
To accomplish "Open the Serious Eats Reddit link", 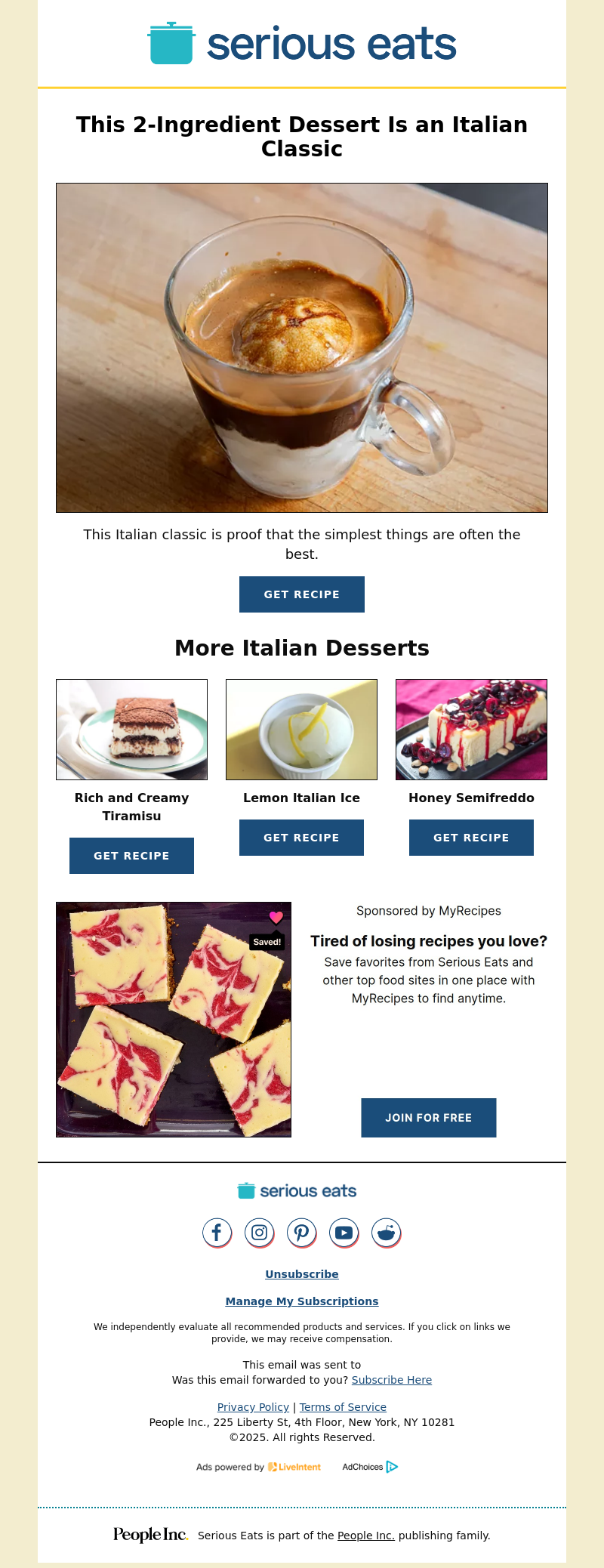I will pyautogui.click(x=386, y=1233).
